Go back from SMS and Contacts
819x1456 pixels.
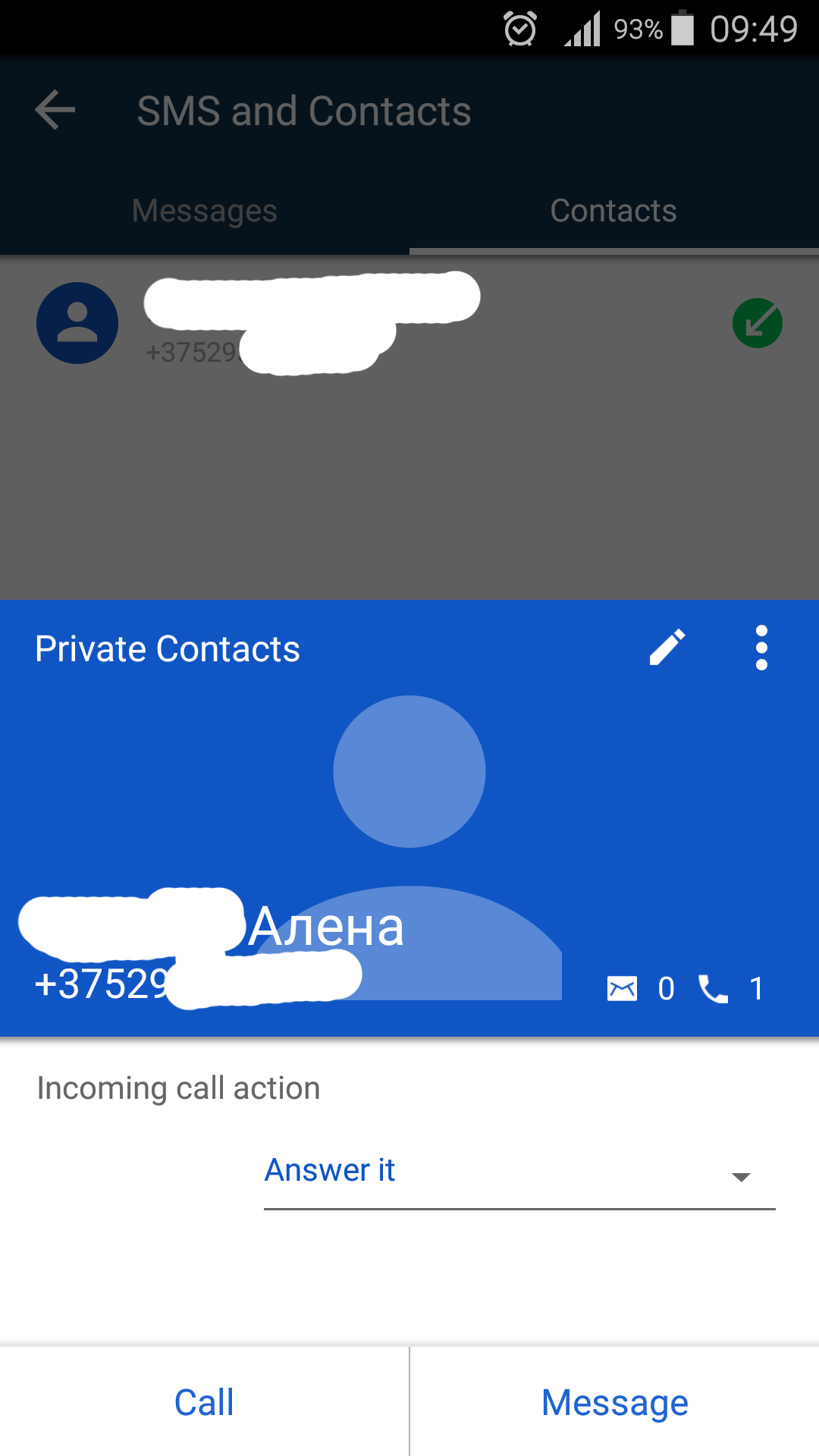click(x=55, y=111)
